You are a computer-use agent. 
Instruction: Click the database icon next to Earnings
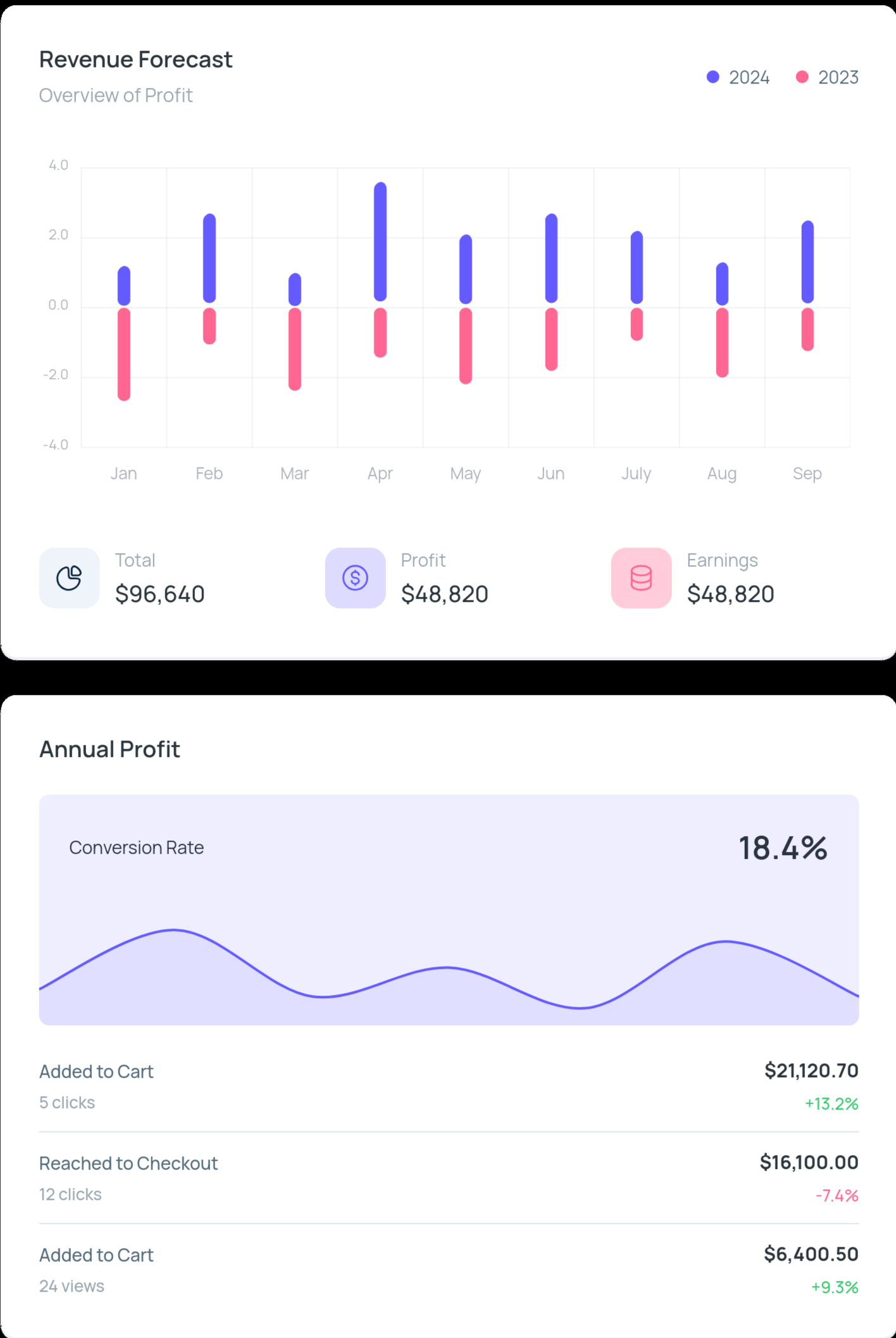(x=640, y=577)
